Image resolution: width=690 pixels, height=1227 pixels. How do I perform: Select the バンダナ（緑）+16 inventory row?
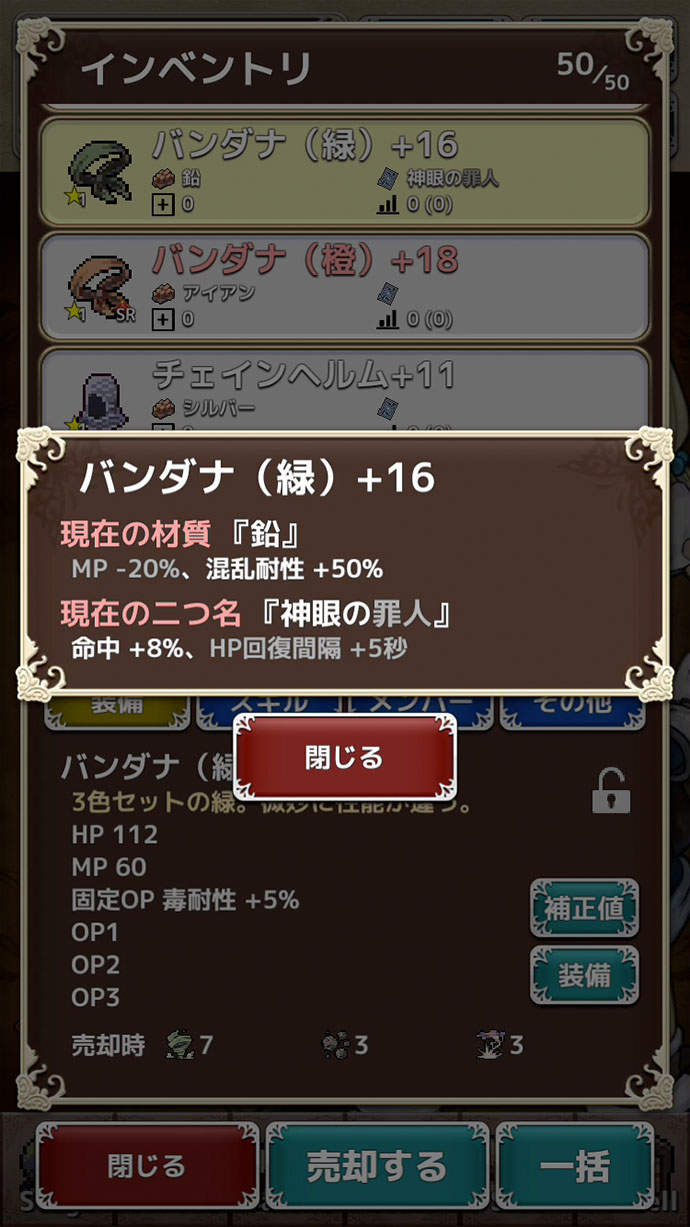click(x=344, y=172)
